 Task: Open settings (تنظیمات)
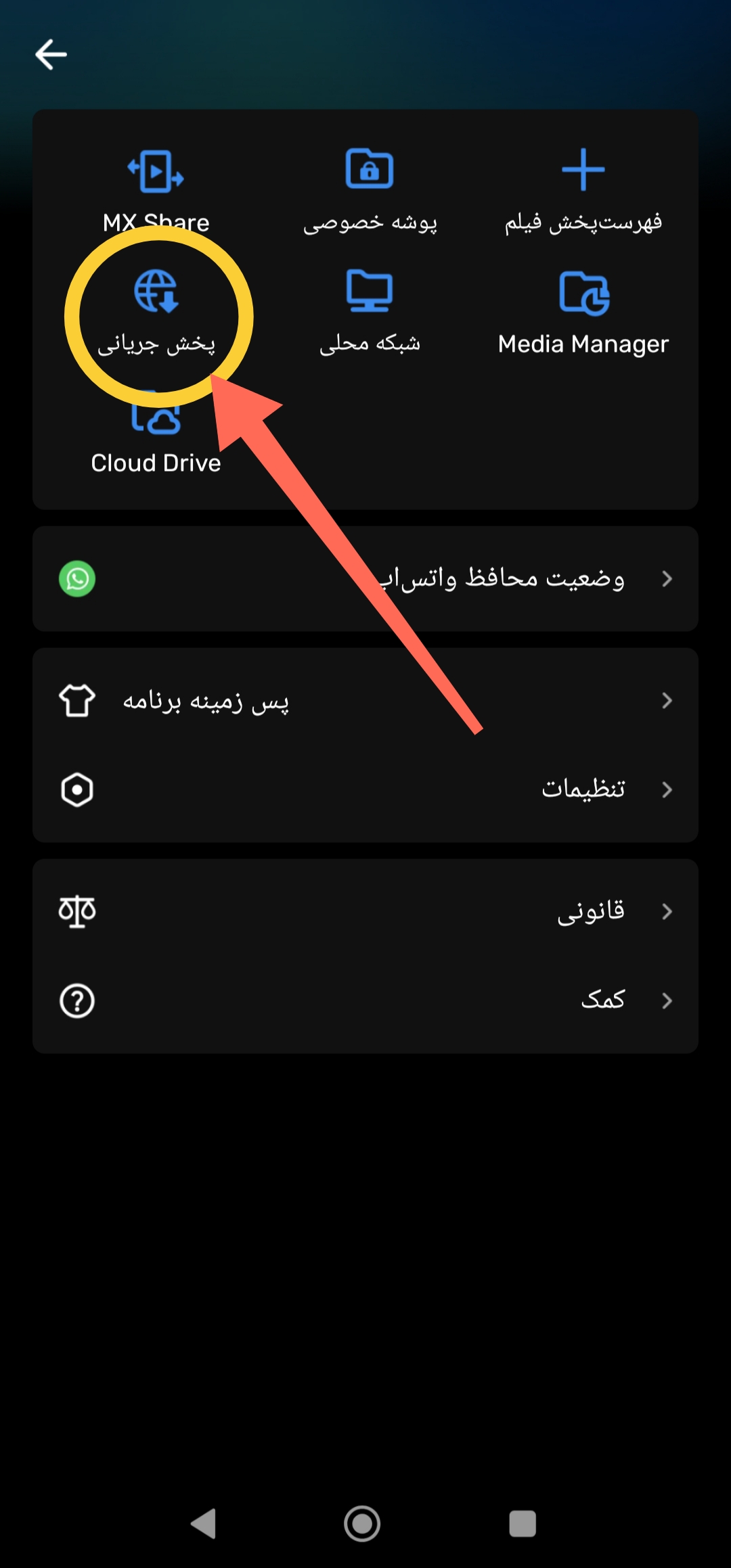click(365, 789)
